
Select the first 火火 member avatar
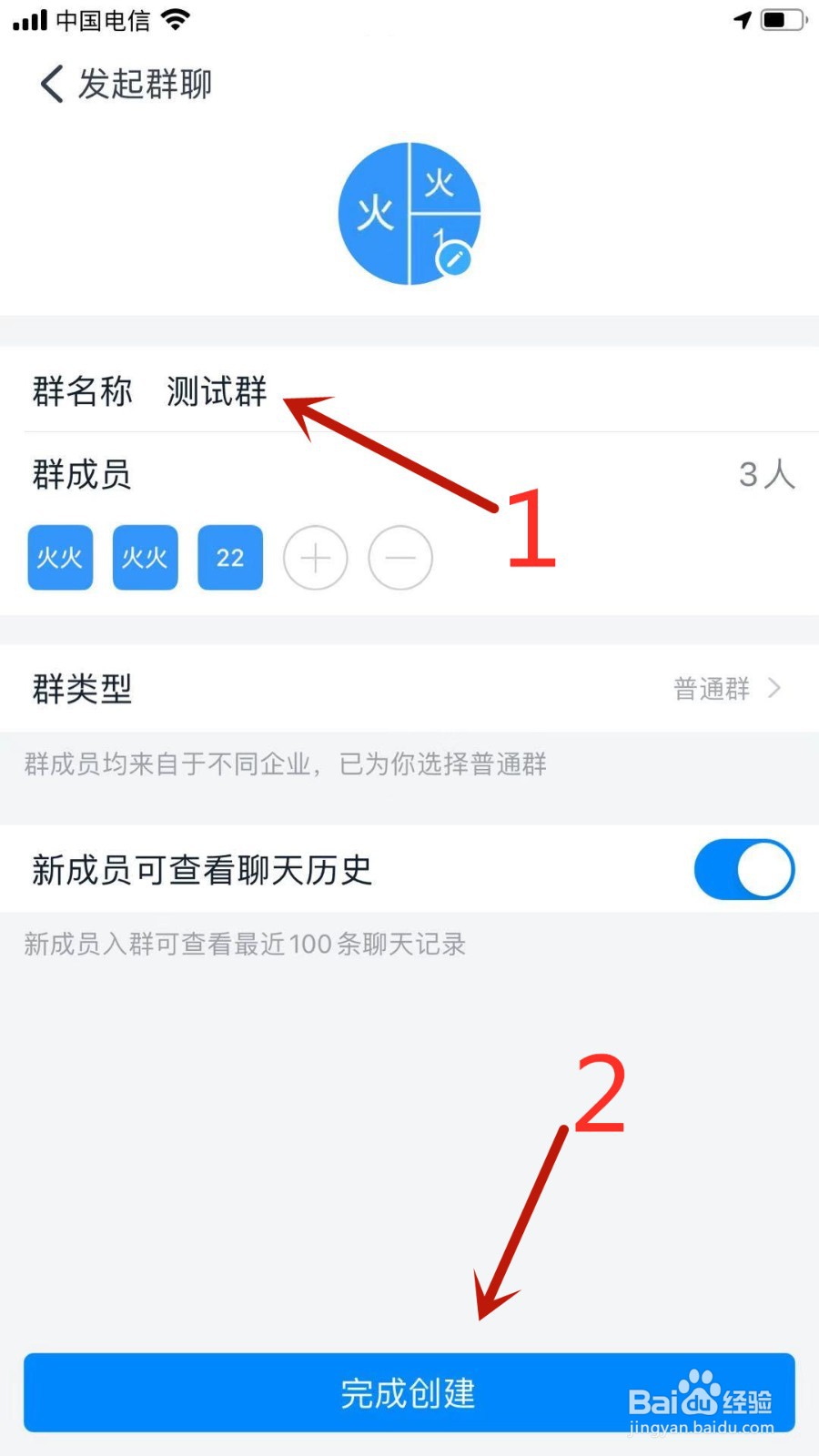pyautogui.click(x=59, y=558)
